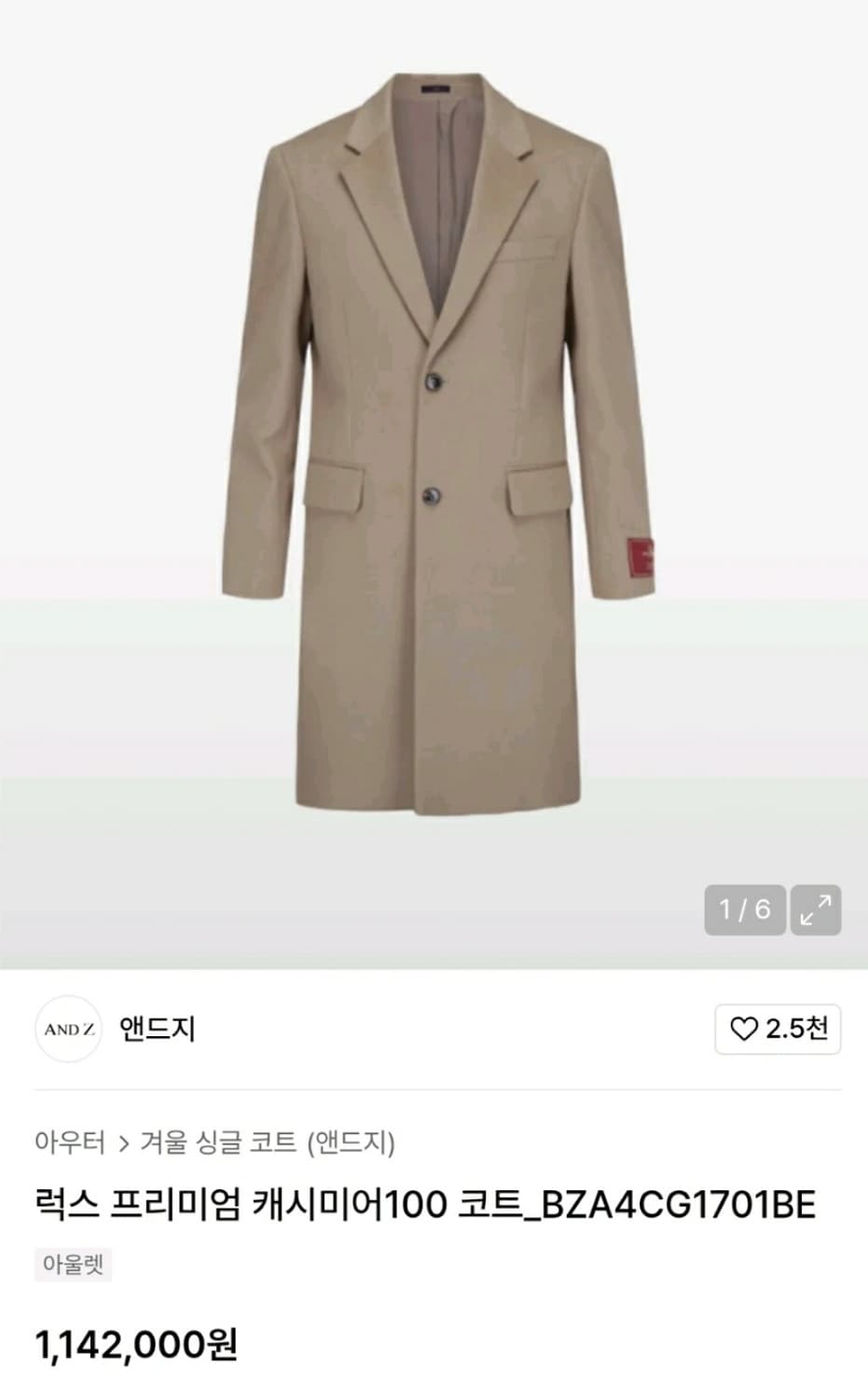
Task: Click the 아울렛 badge
Action: pos(74,1265)
